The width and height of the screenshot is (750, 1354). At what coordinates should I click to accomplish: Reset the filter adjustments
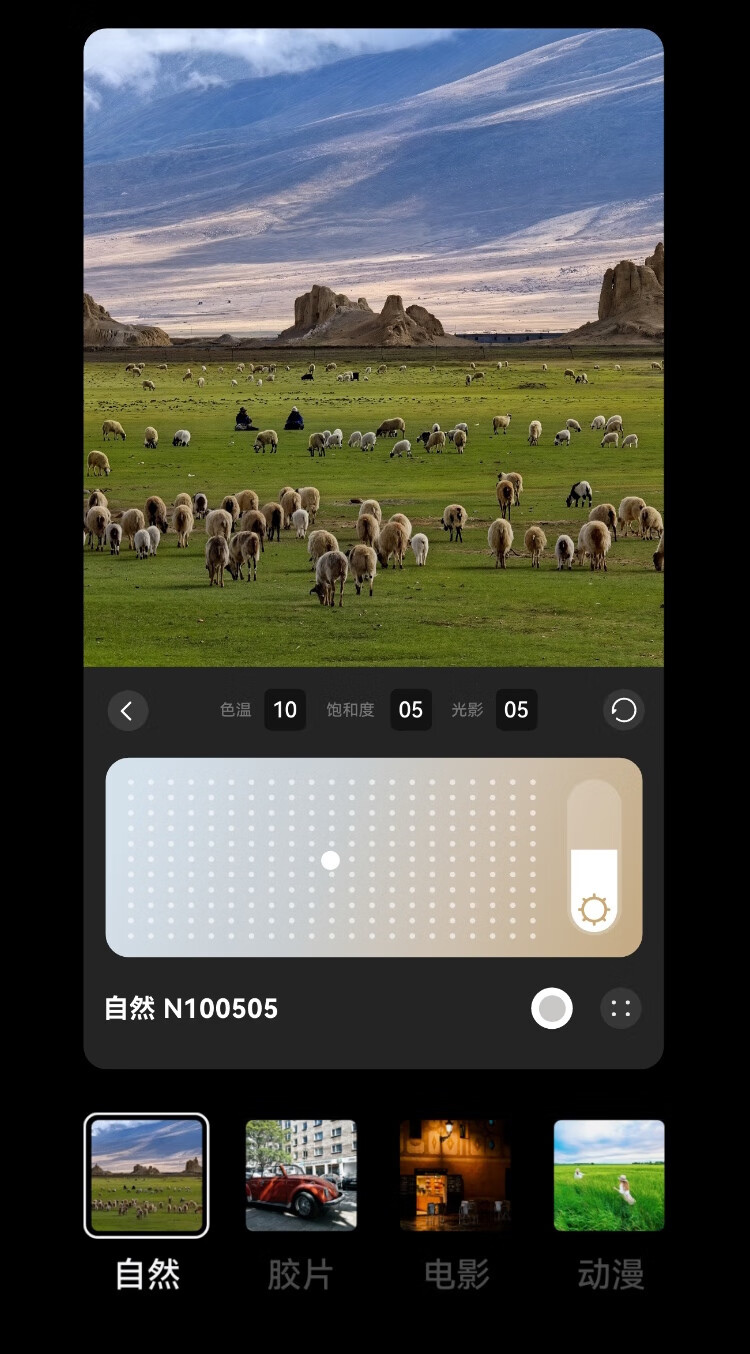click(x=623, y=710)
